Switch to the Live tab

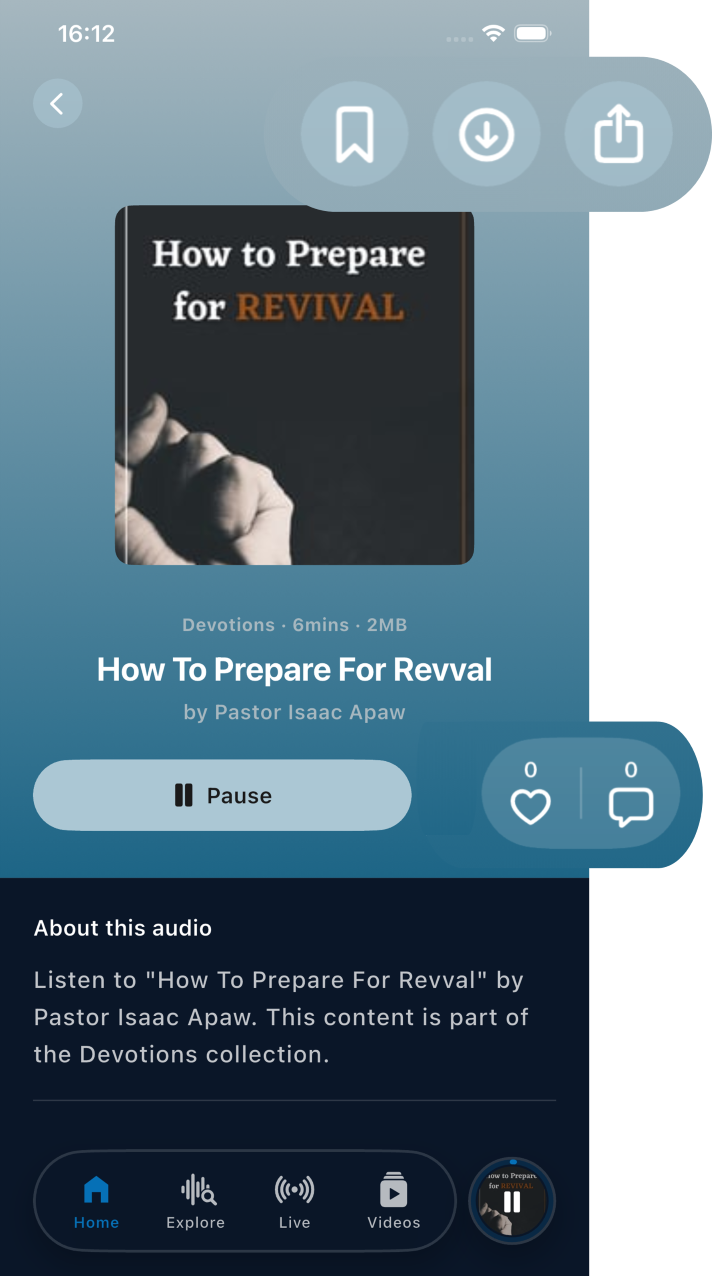pyautogui.click(x=294, y=1202)
